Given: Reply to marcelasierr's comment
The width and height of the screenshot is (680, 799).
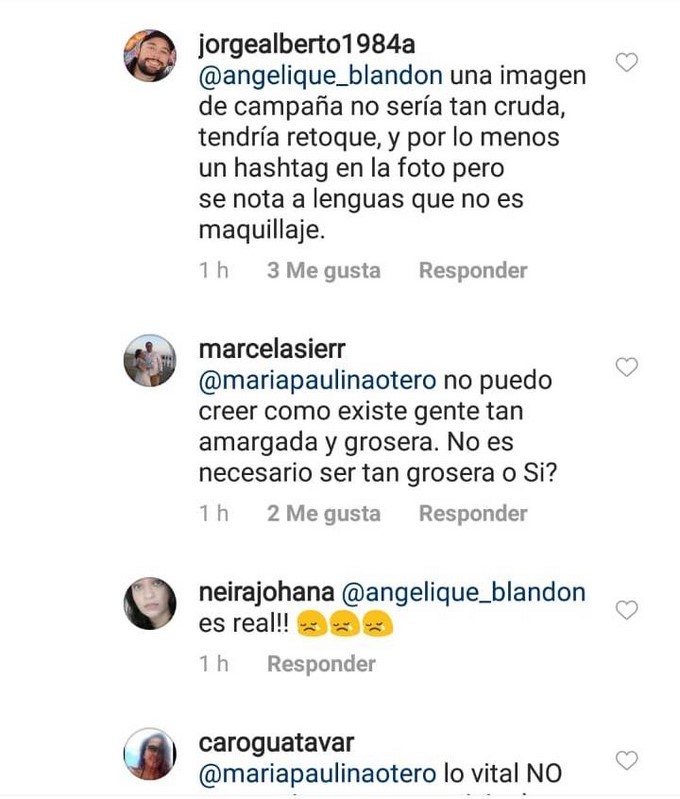Looking at the screenshot, I should click(x=472, y=513).
